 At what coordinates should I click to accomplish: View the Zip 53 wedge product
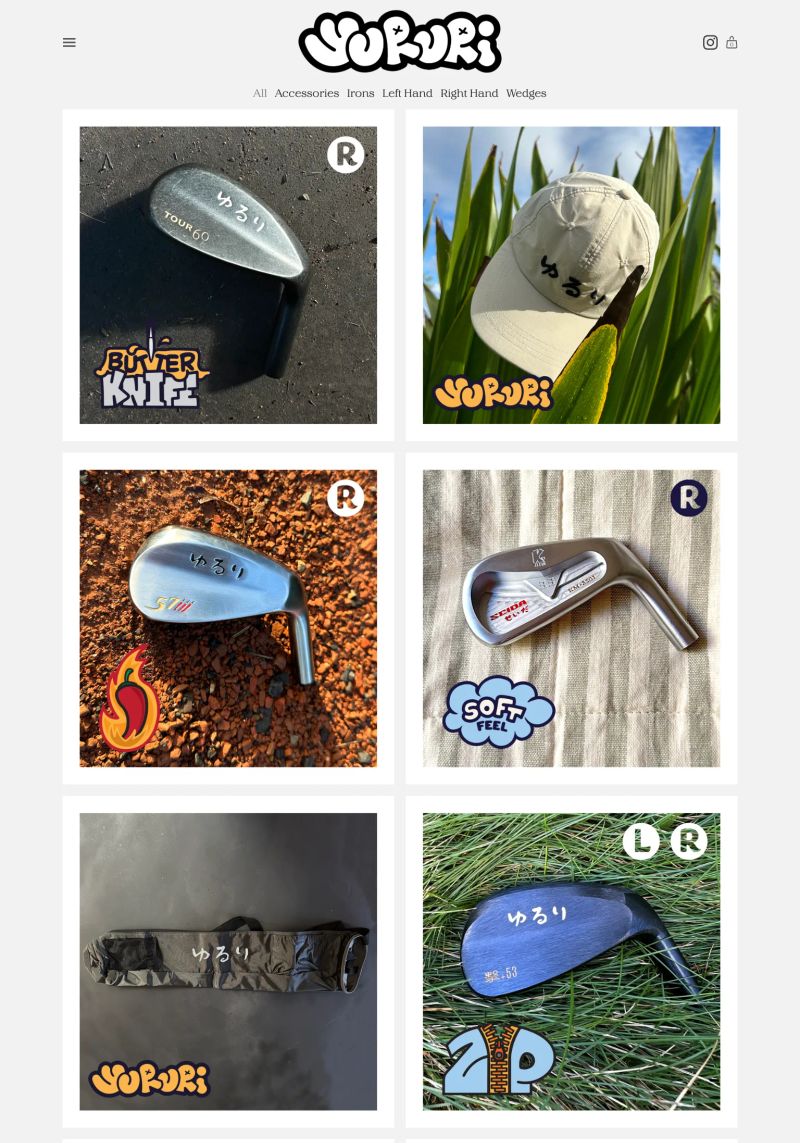pyautogui.click(x=571, y=961)
